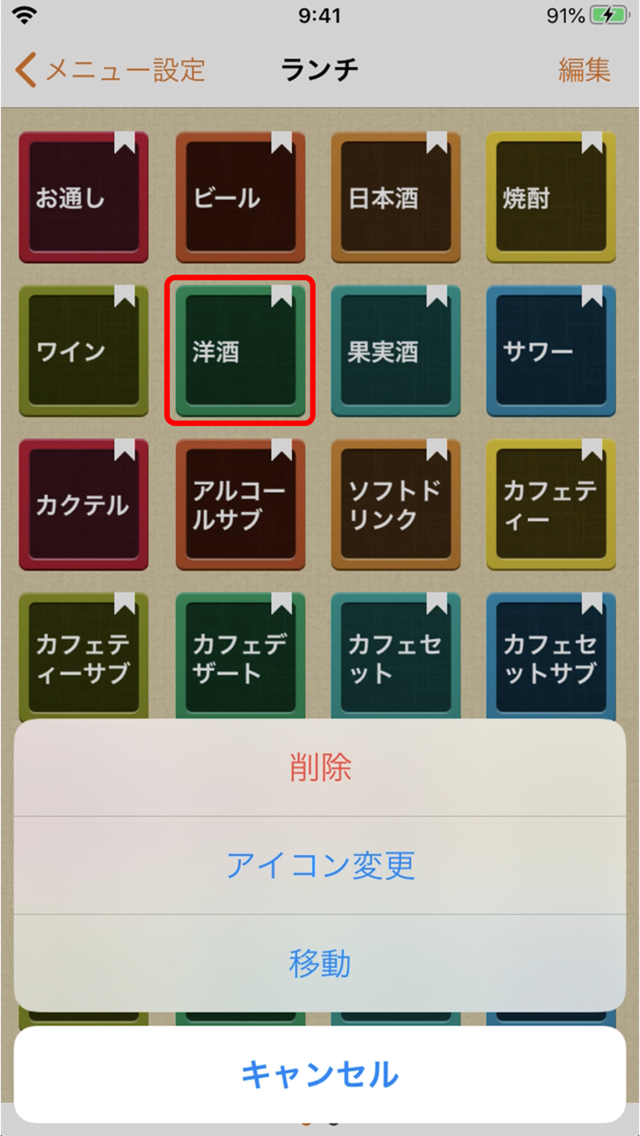Open the カクテル category tile
Screen dimensions: 640x1136
tap(83, 504)
